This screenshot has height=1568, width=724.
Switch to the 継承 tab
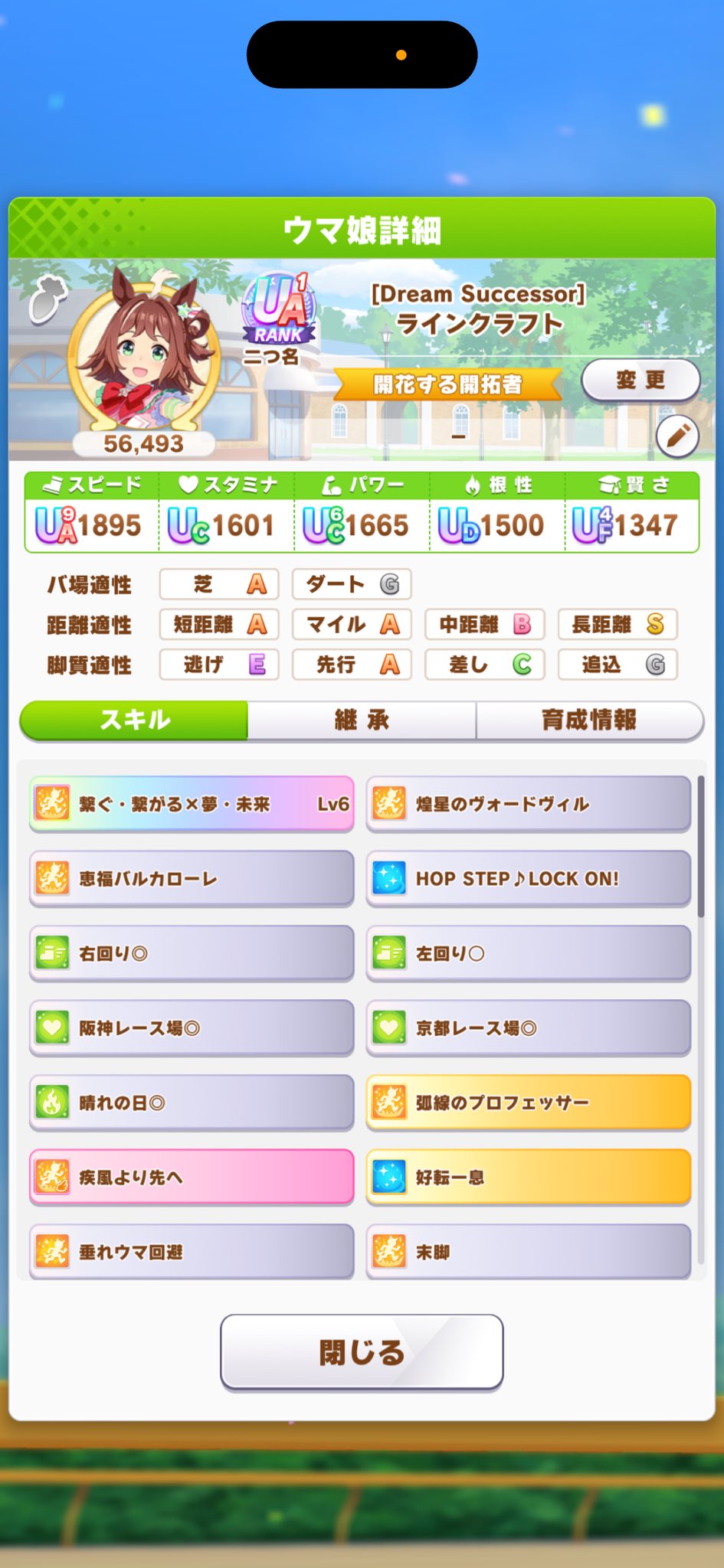coord(362,720)
